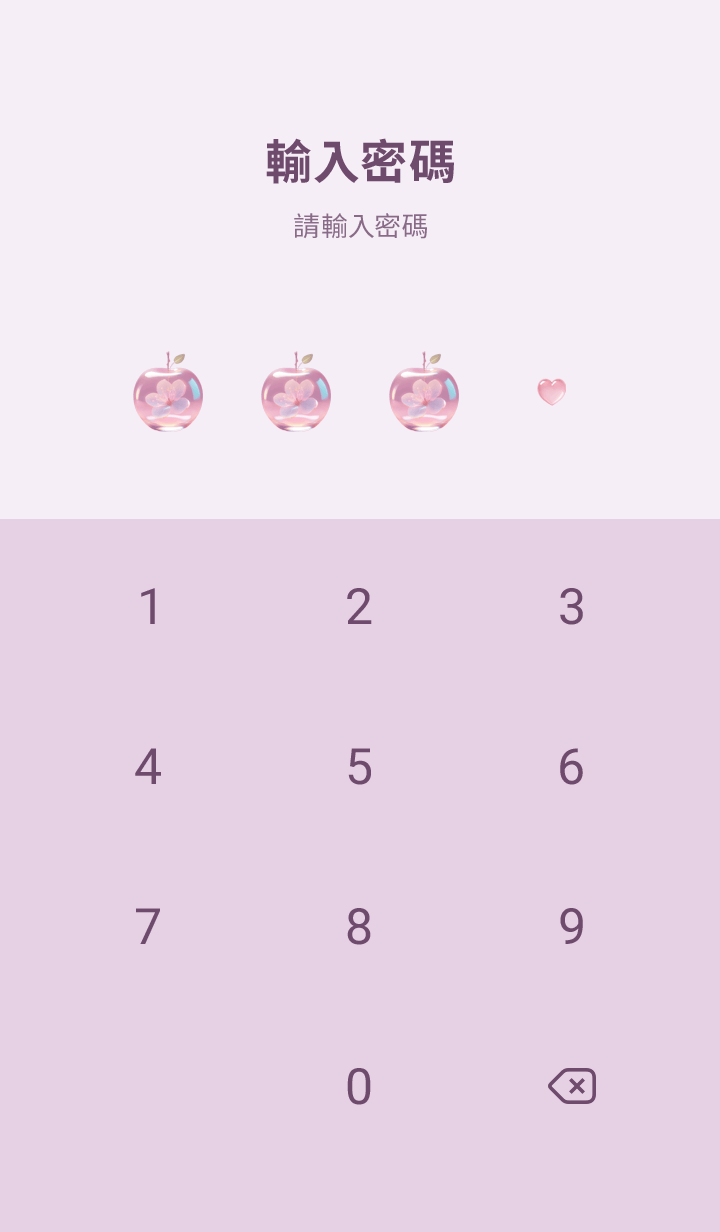720x1232 pixels.
Task: Choose digit 8 on the keypad
Action: 359,927
